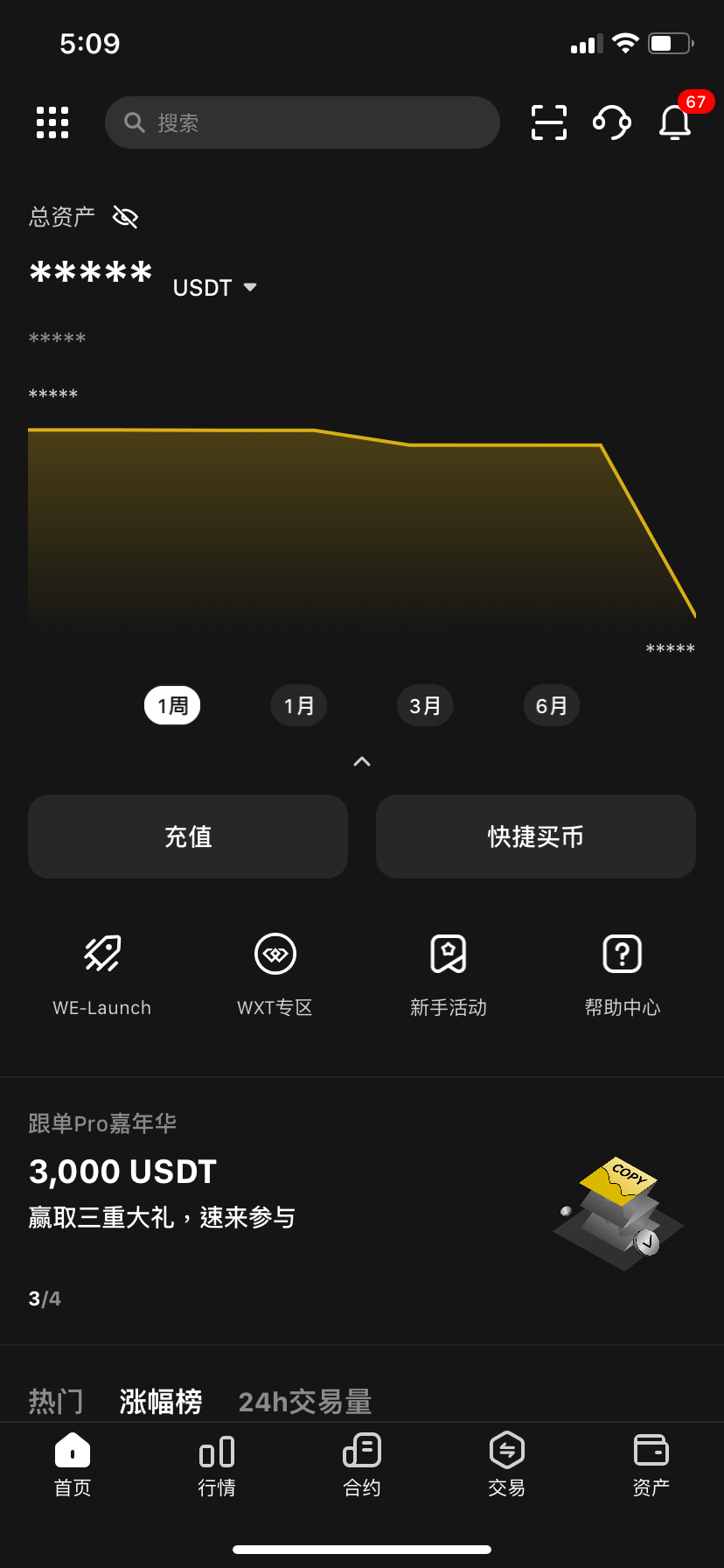Select the 1周 chart range
The image size is (724, 1568).
coord(172,705)
